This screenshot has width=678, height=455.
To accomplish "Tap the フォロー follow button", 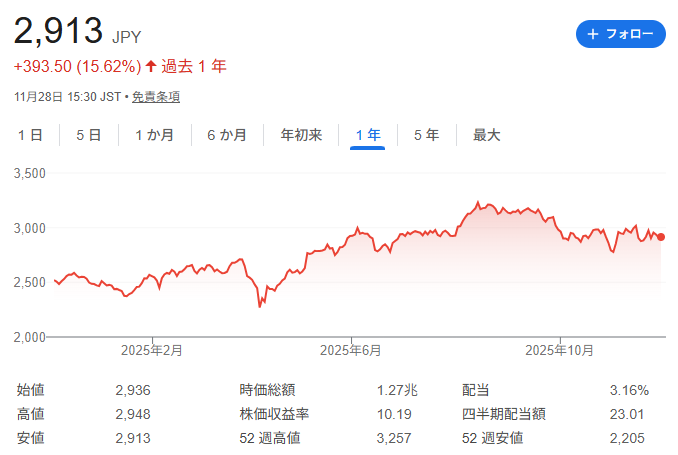I will click(x=620, y=34).
